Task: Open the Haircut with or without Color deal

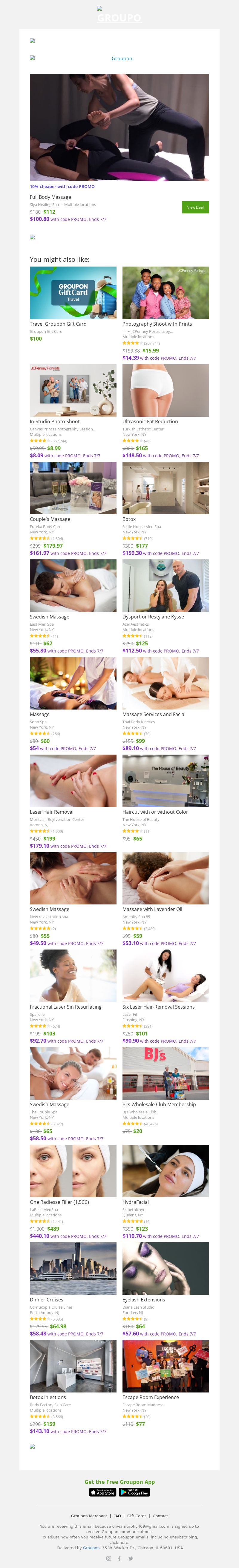Action: (165, 780)
